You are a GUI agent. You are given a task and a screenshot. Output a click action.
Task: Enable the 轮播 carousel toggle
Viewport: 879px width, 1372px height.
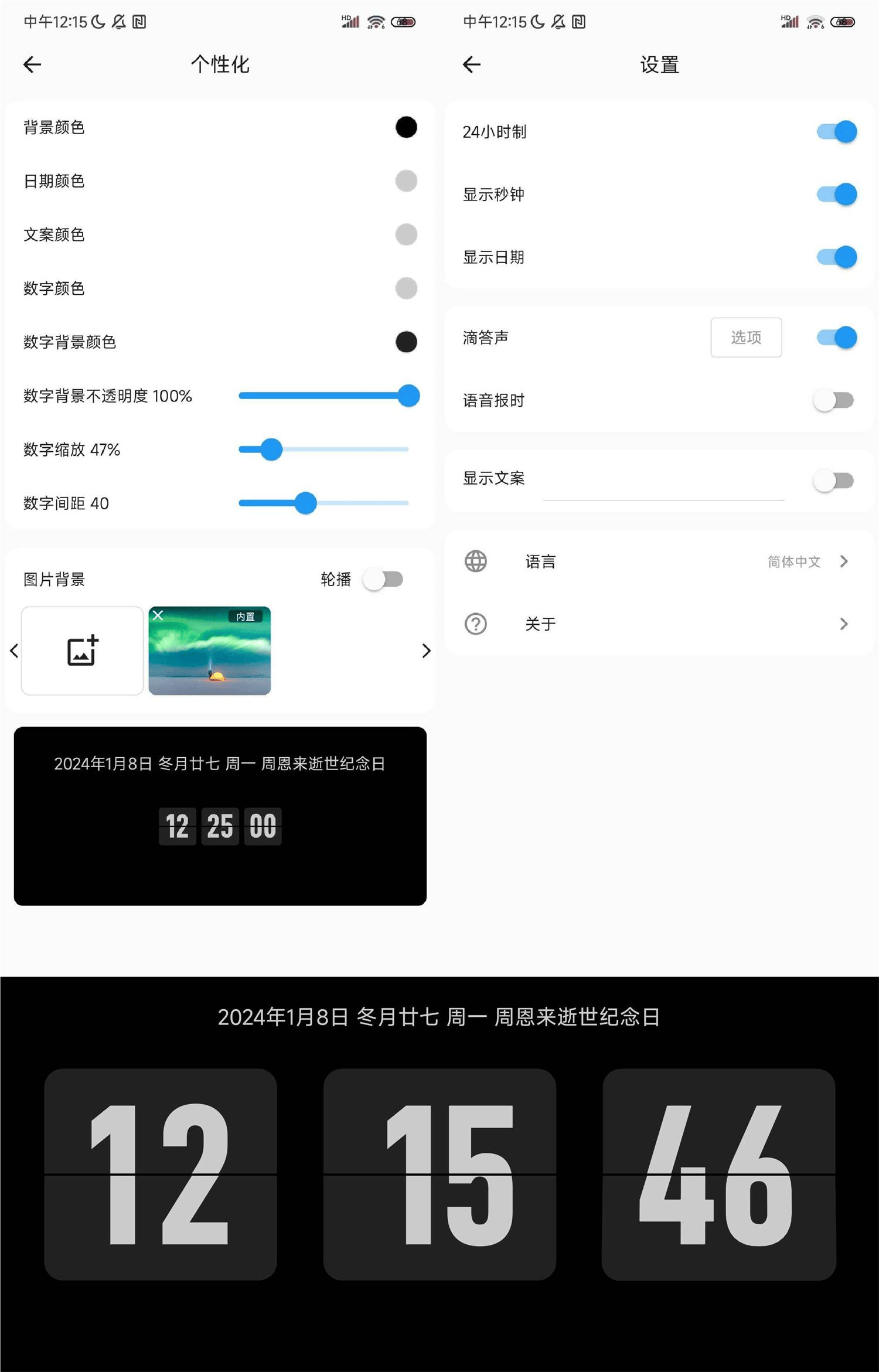click(383, 579)
